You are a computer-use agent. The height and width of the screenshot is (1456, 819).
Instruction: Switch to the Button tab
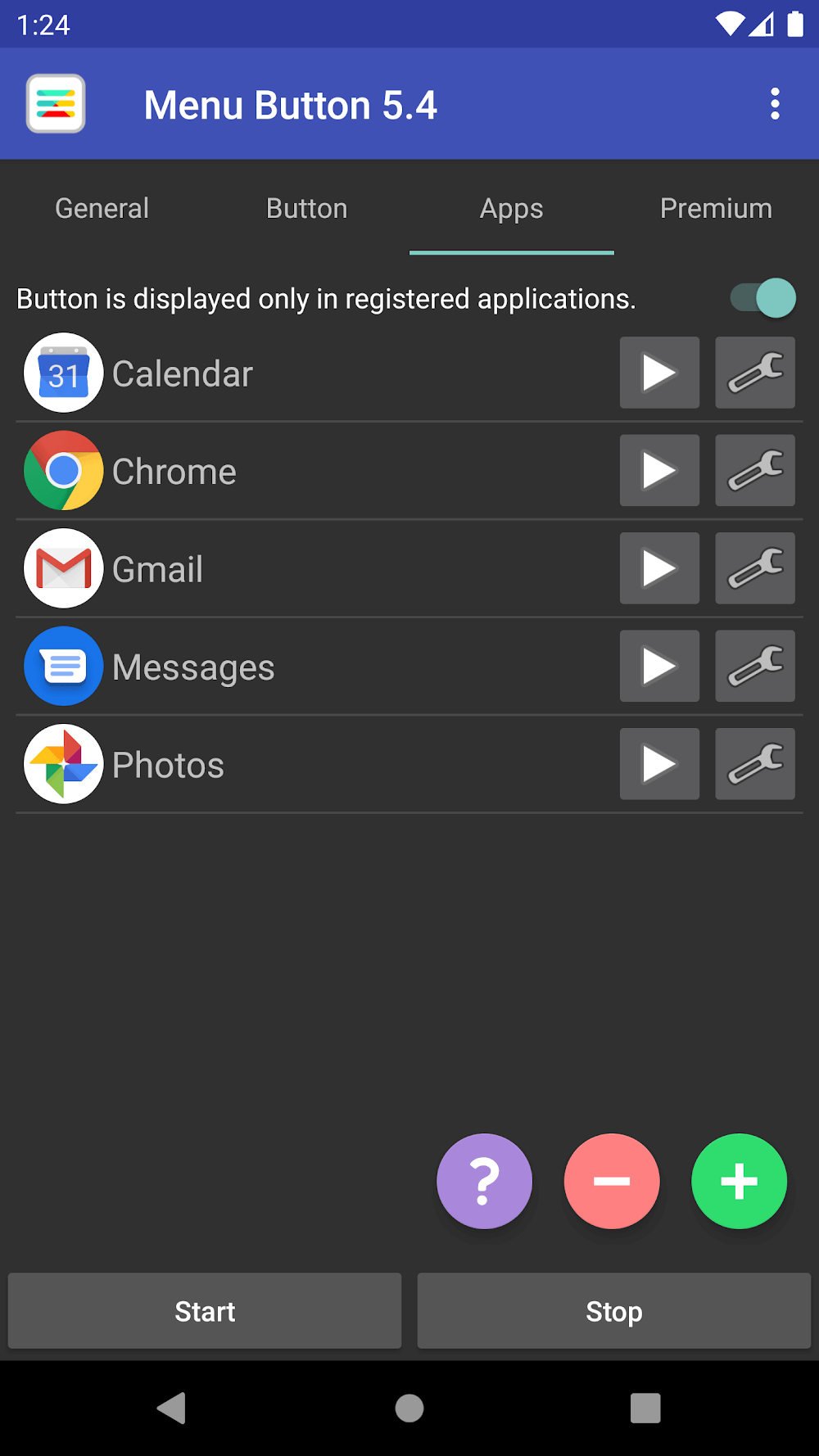point(307,209)
